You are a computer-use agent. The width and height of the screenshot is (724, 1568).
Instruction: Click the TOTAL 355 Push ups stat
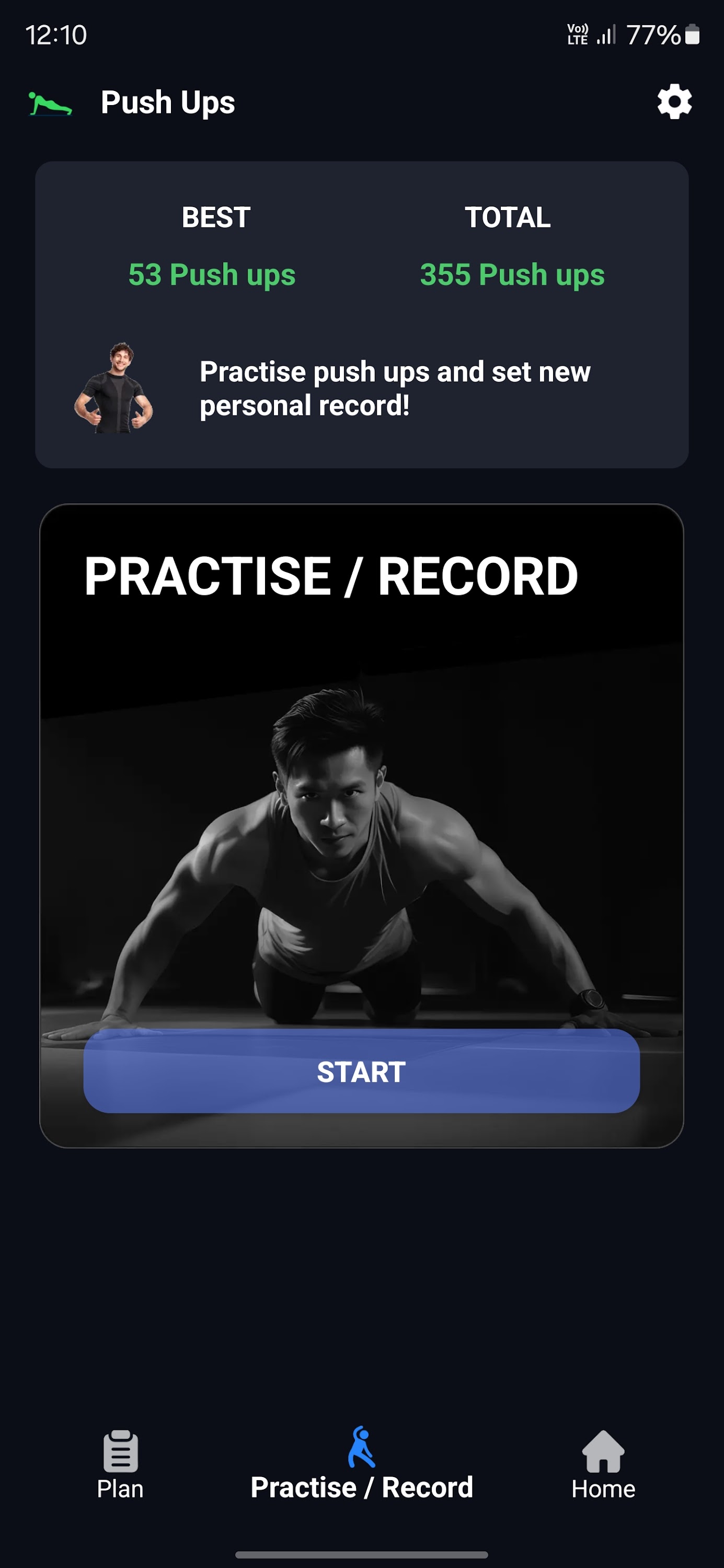point(513,275)
